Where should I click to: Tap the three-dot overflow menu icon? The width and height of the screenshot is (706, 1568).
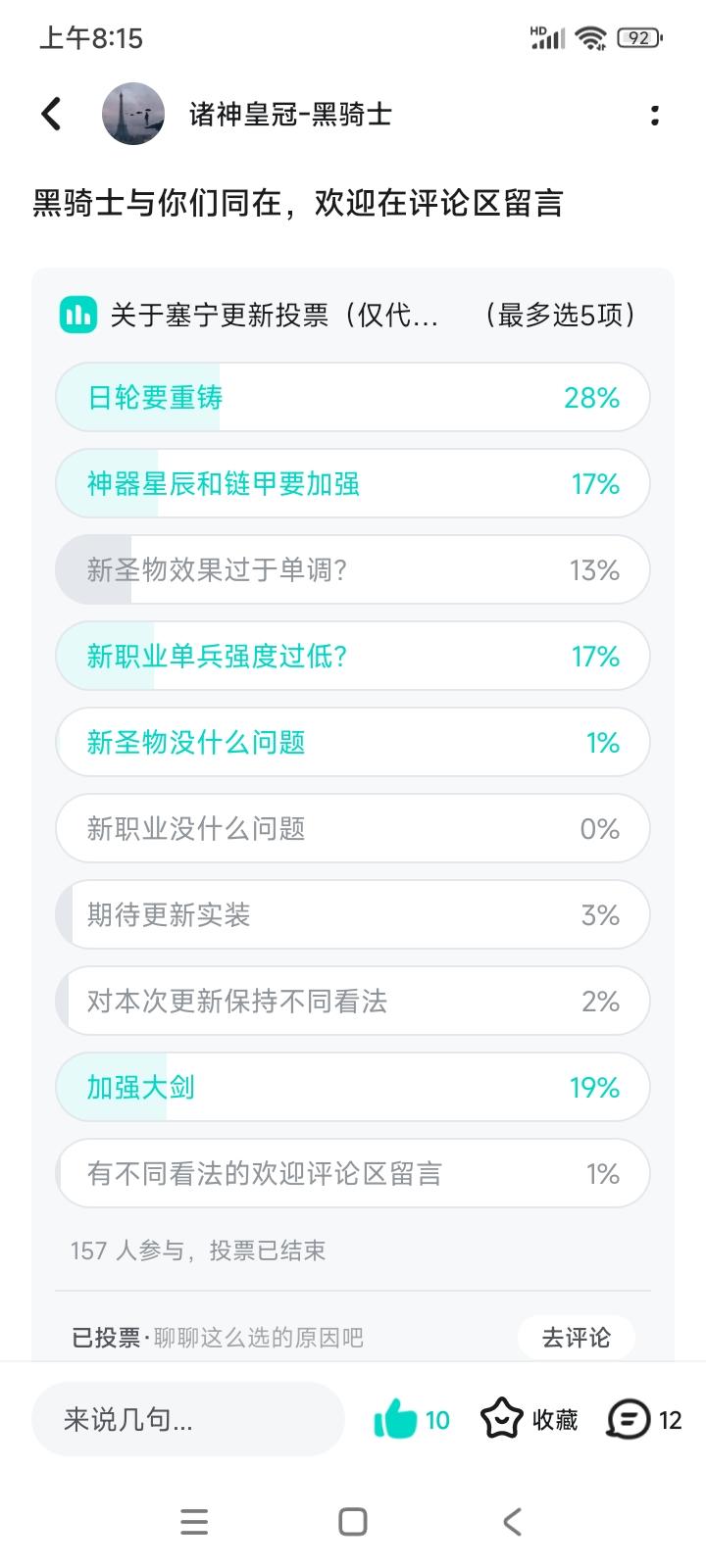pos(654,114)
